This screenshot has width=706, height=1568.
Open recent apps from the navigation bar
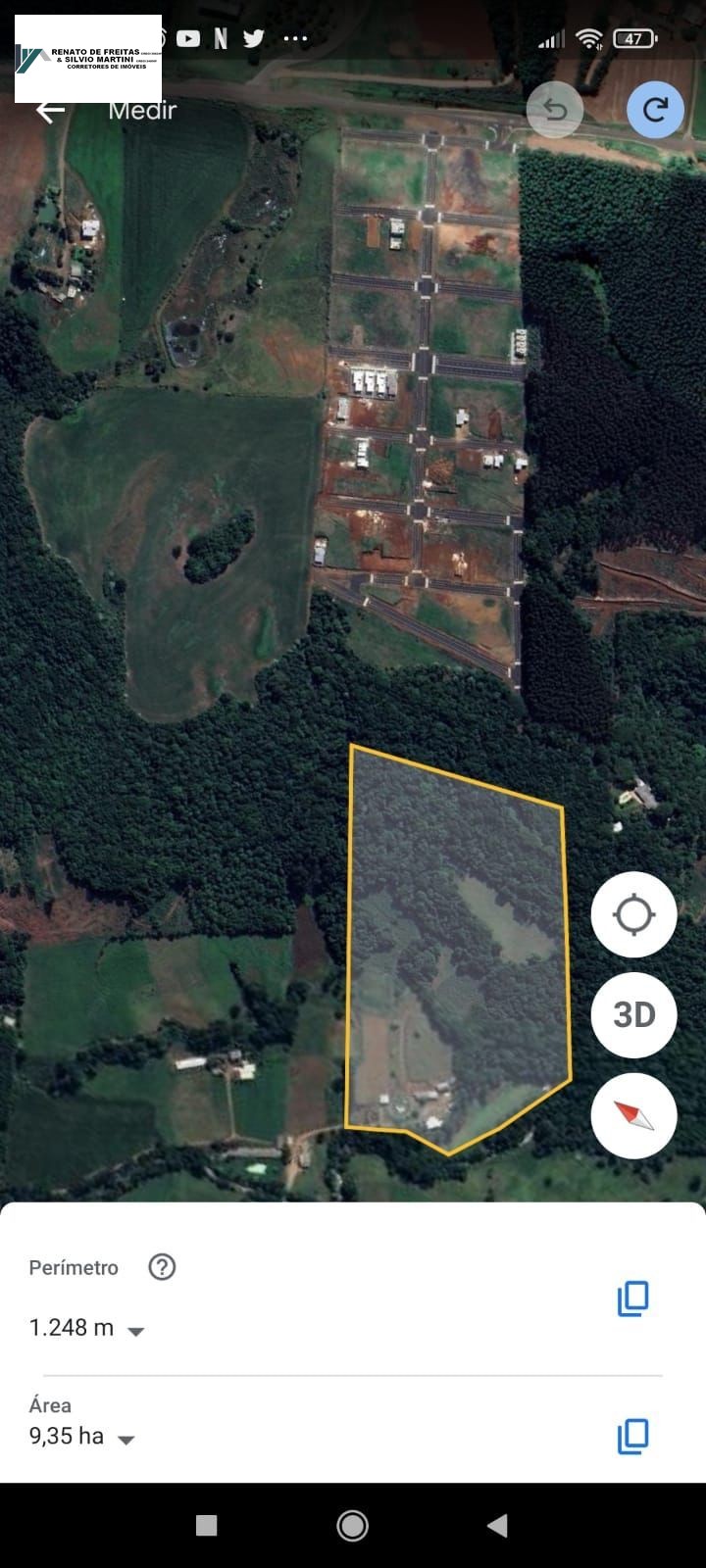[206, 1525]
